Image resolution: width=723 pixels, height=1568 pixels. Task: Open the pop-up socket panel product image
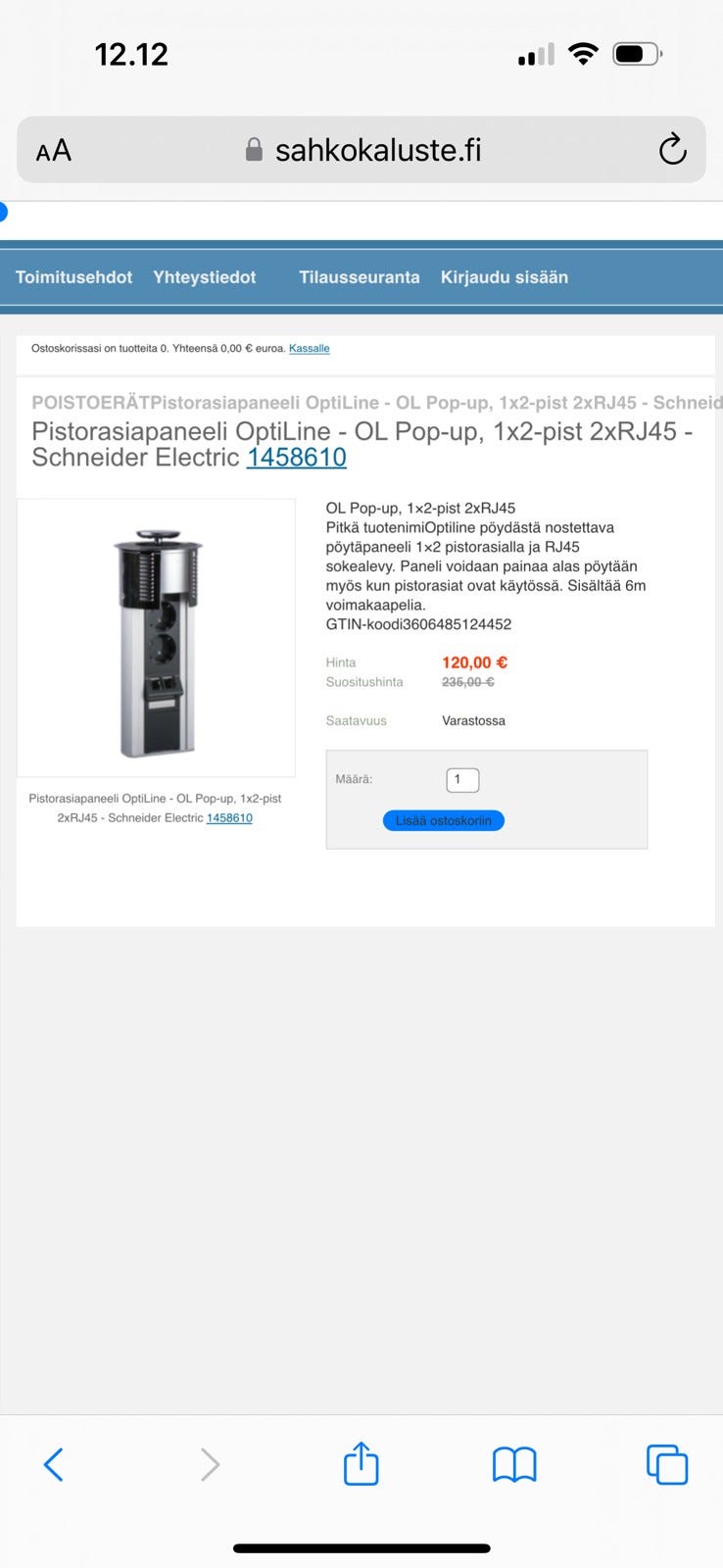pyautogui.click(x=157, y=637)
